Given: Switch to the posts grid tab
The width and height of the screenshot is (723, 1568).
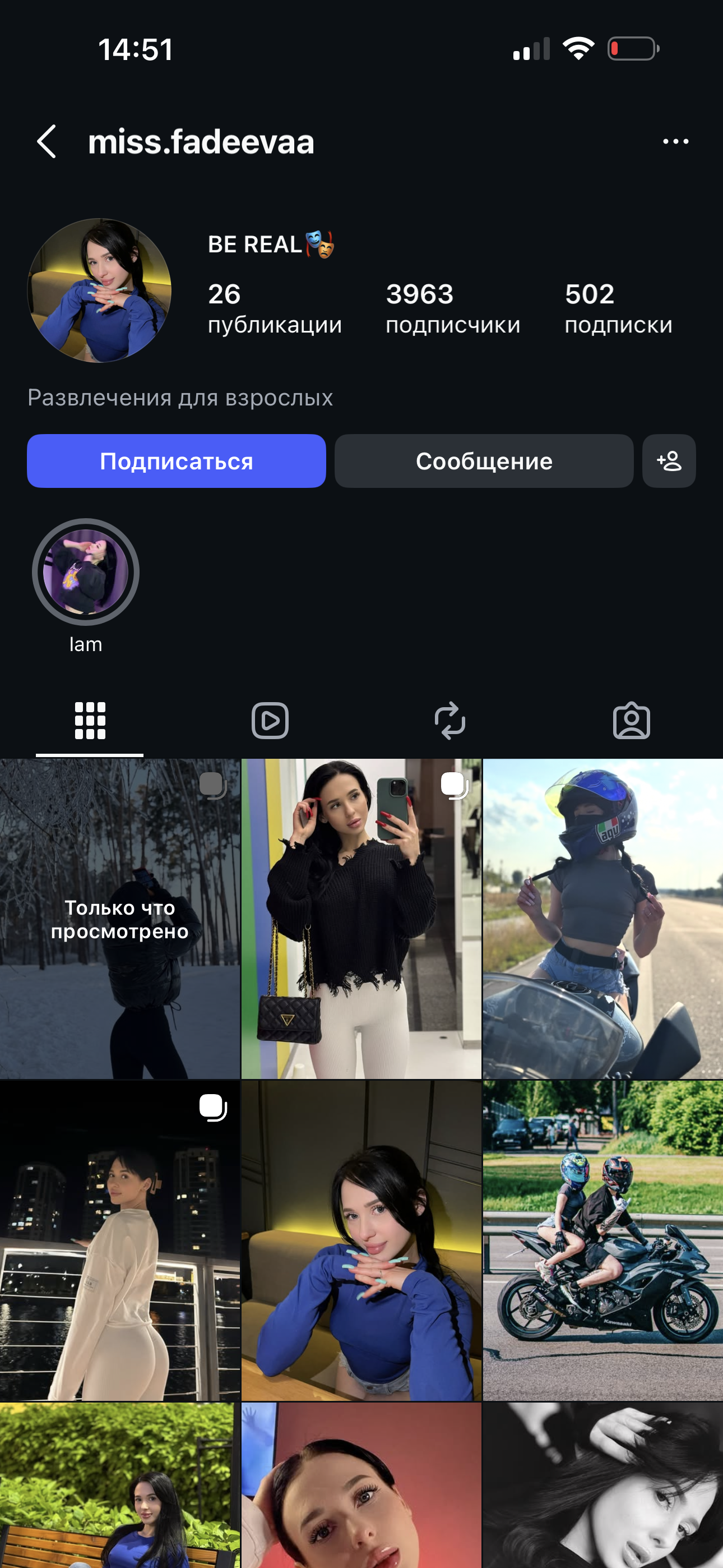Looking at the screenshot, I should pyautogui.click(x=90, y=721).
